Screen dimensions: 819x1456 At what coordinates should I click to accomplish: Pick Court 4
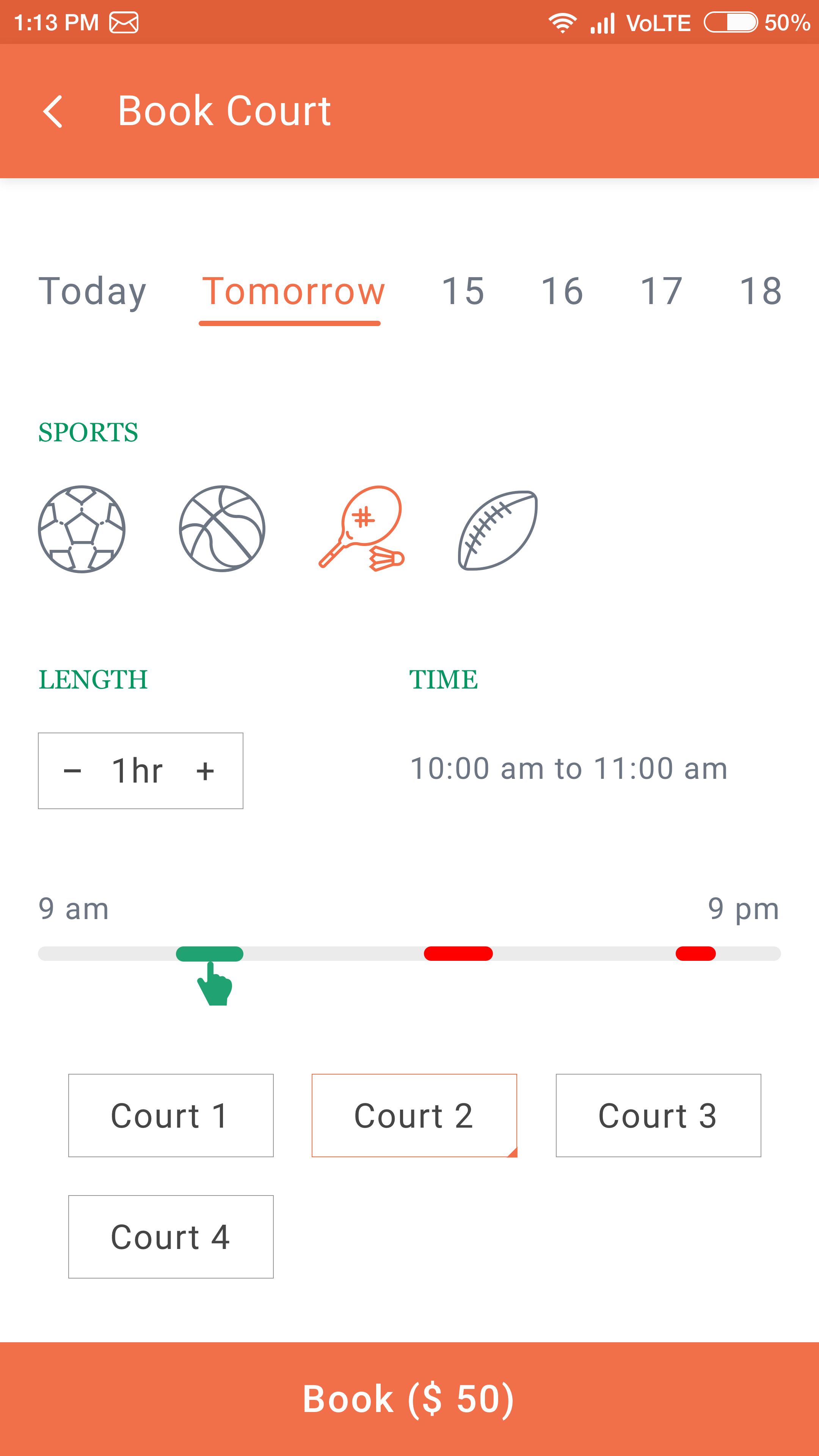171,1237
